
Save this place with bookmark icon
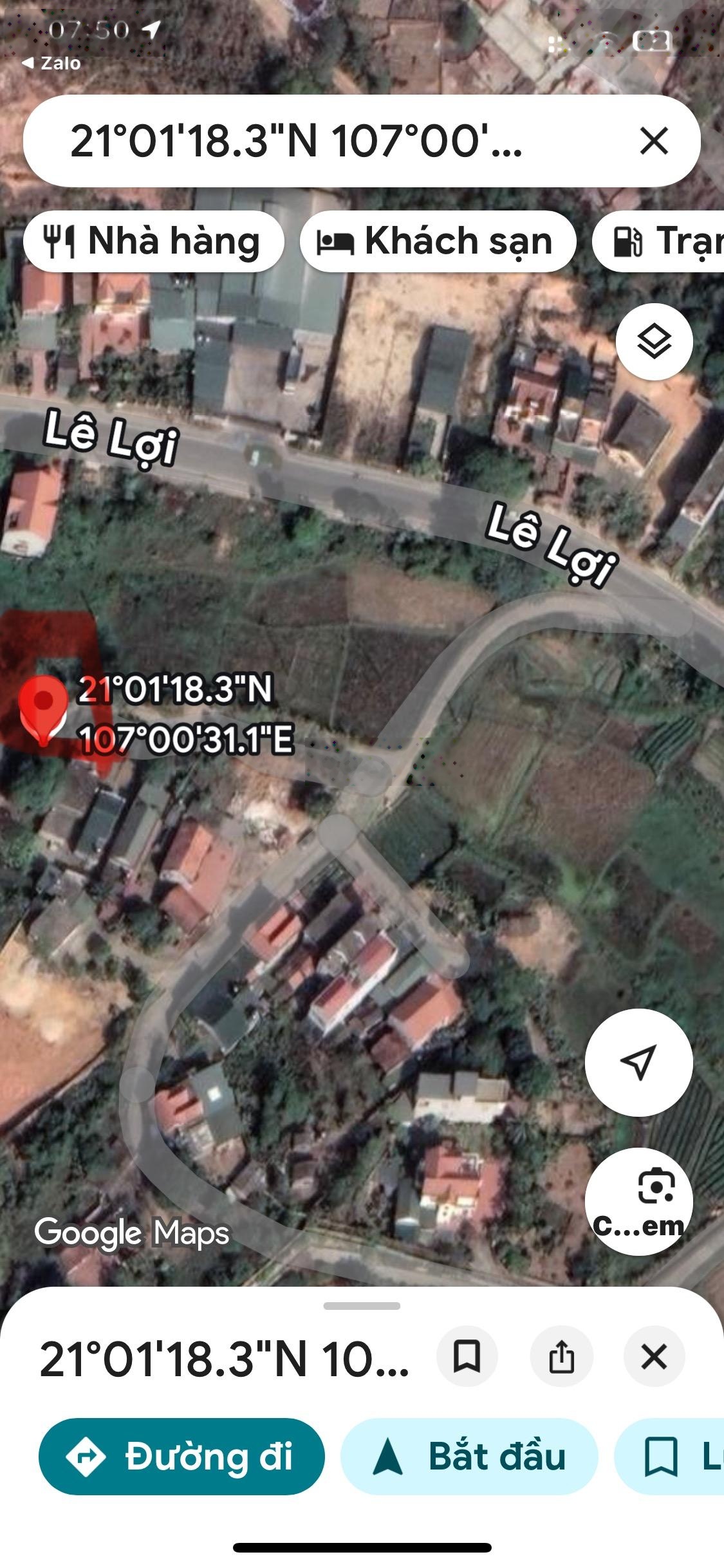click(x=467, y=1356)
